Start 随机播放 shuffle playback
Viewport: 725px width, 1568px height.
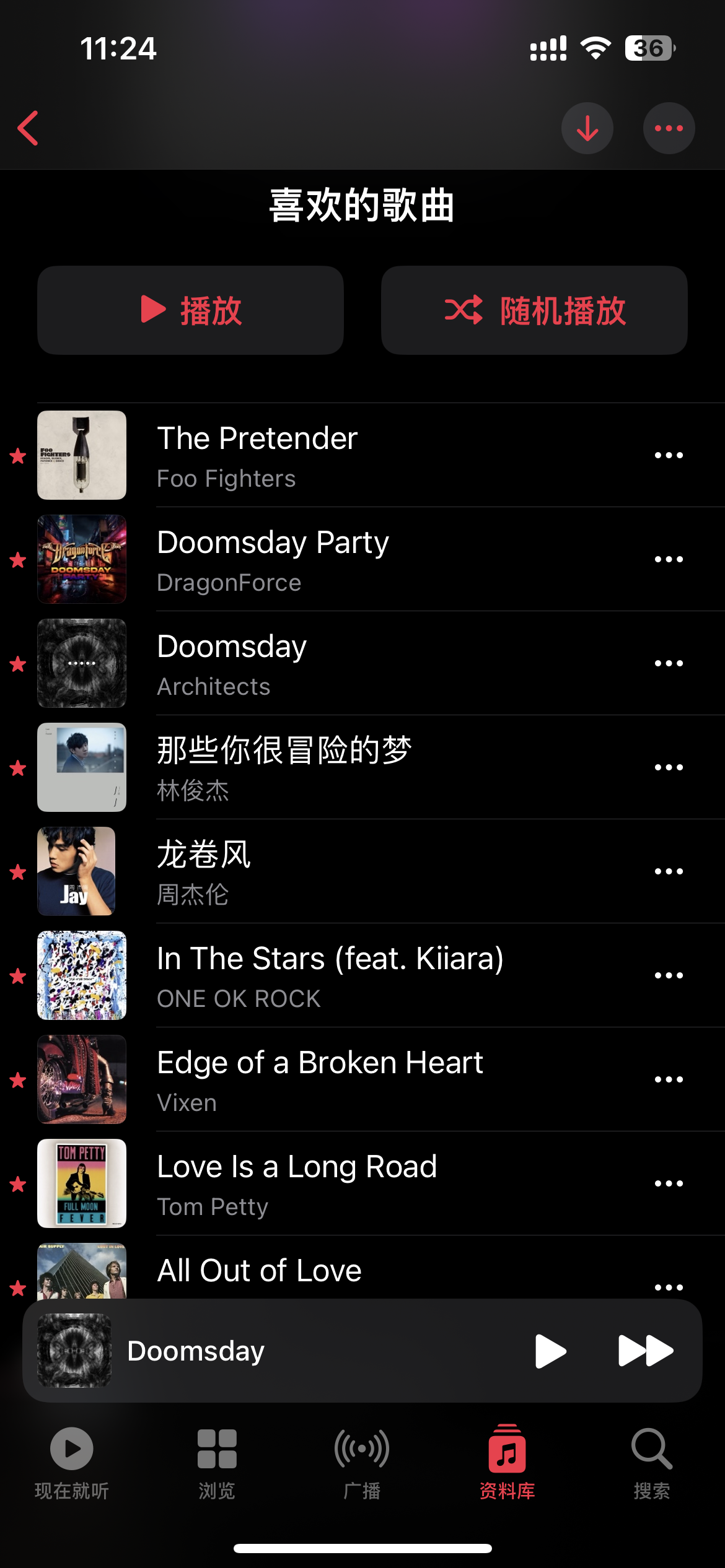click(x=534, y=310)
